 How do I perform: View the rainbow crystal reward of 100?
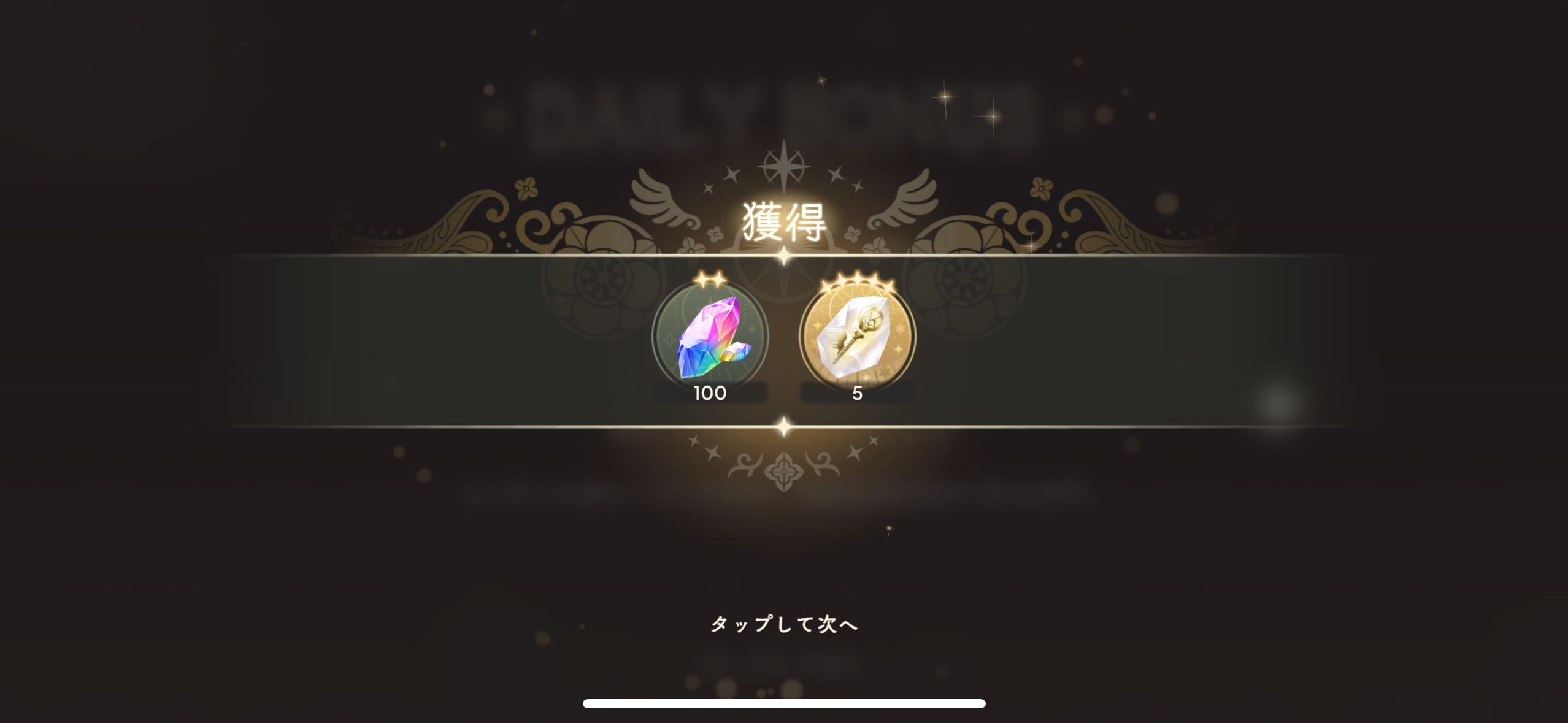710,339
